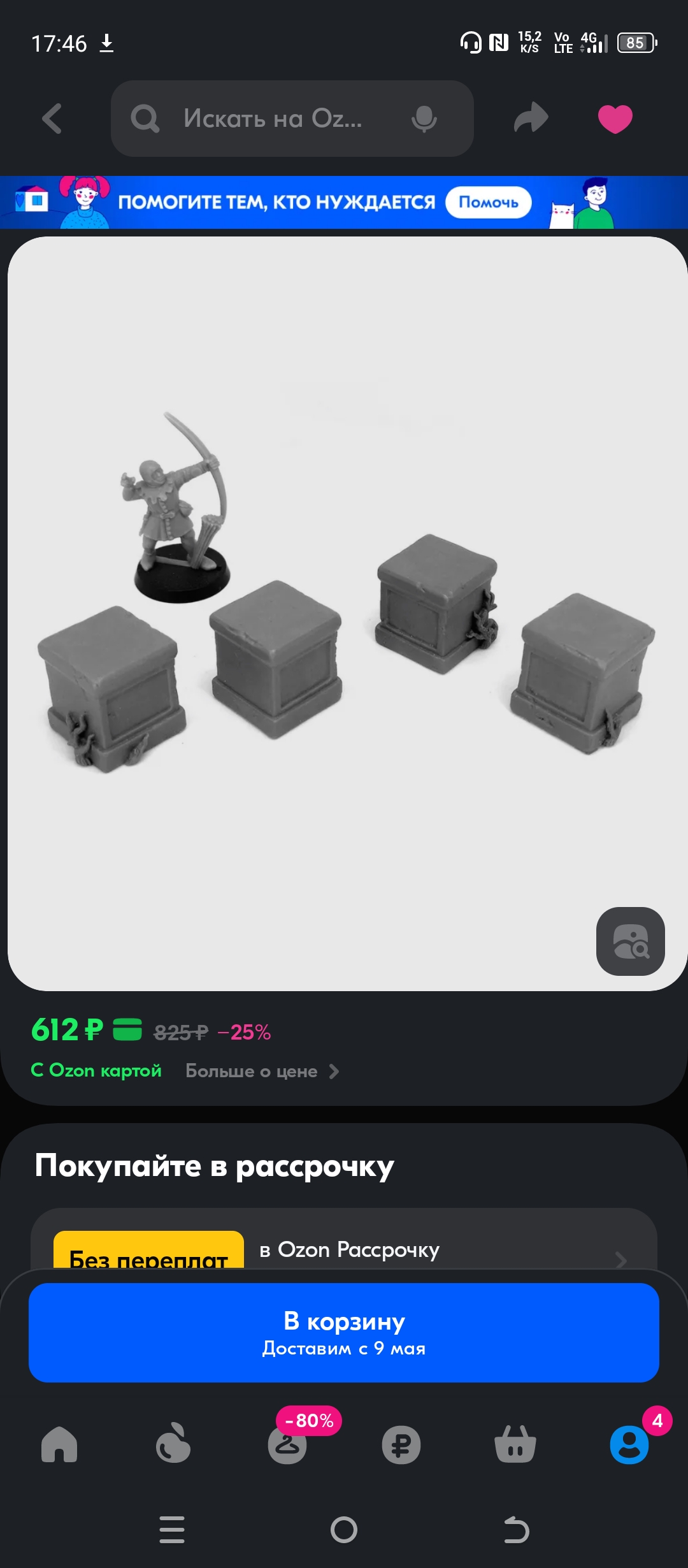Open the product photo of crates
688x1568 pixels.
tap(344, 613)
